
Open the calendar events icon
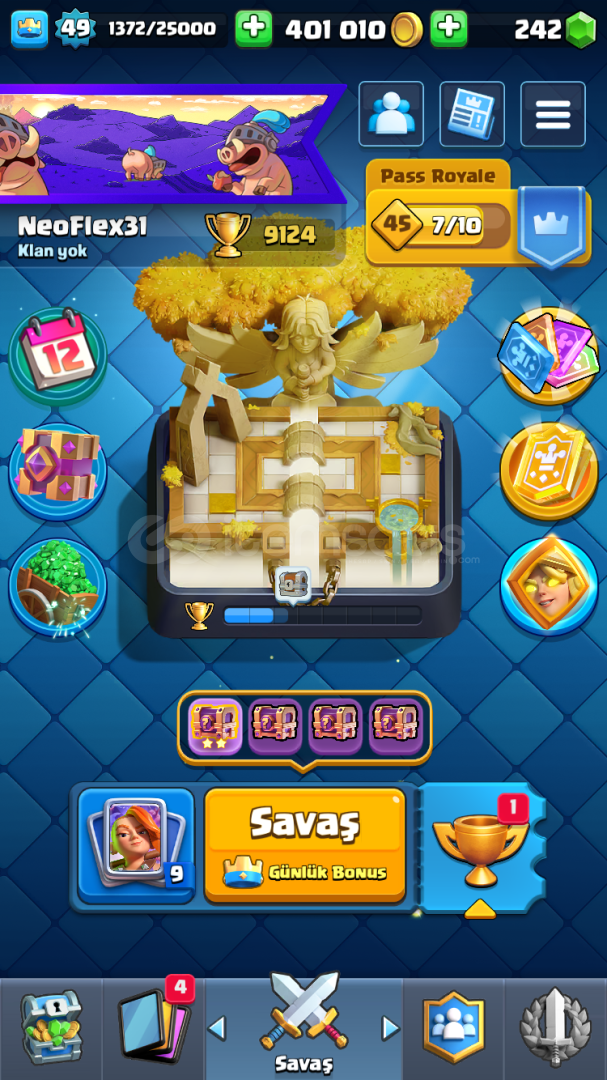[x=58, y=353]
